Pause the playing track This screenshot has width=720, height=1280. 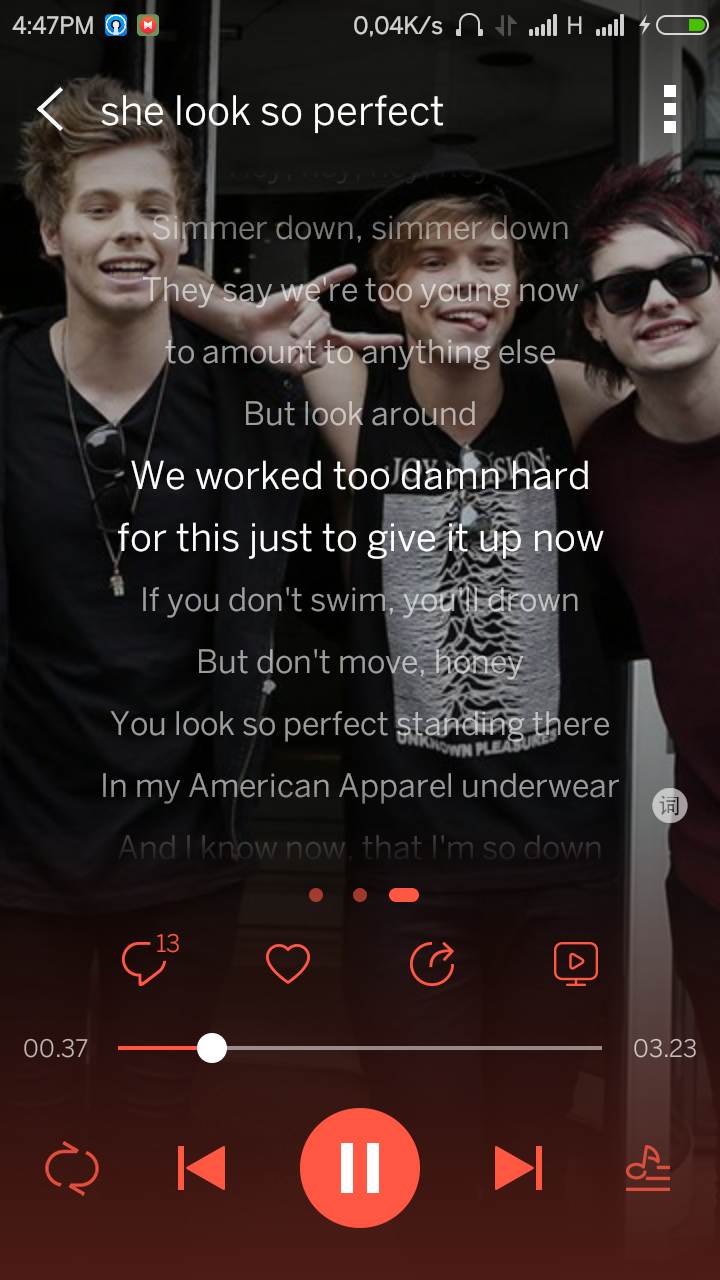(x=360, y=1167)
